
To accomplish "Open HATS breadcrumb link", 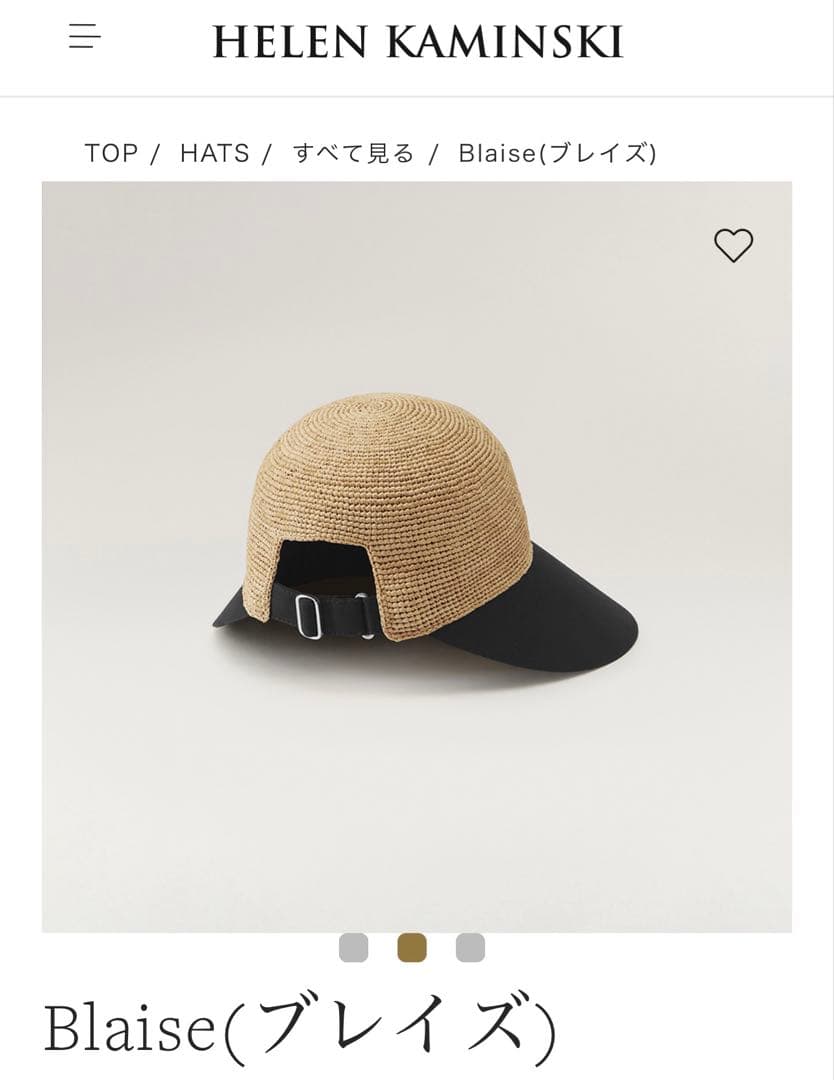I will 214,153.
